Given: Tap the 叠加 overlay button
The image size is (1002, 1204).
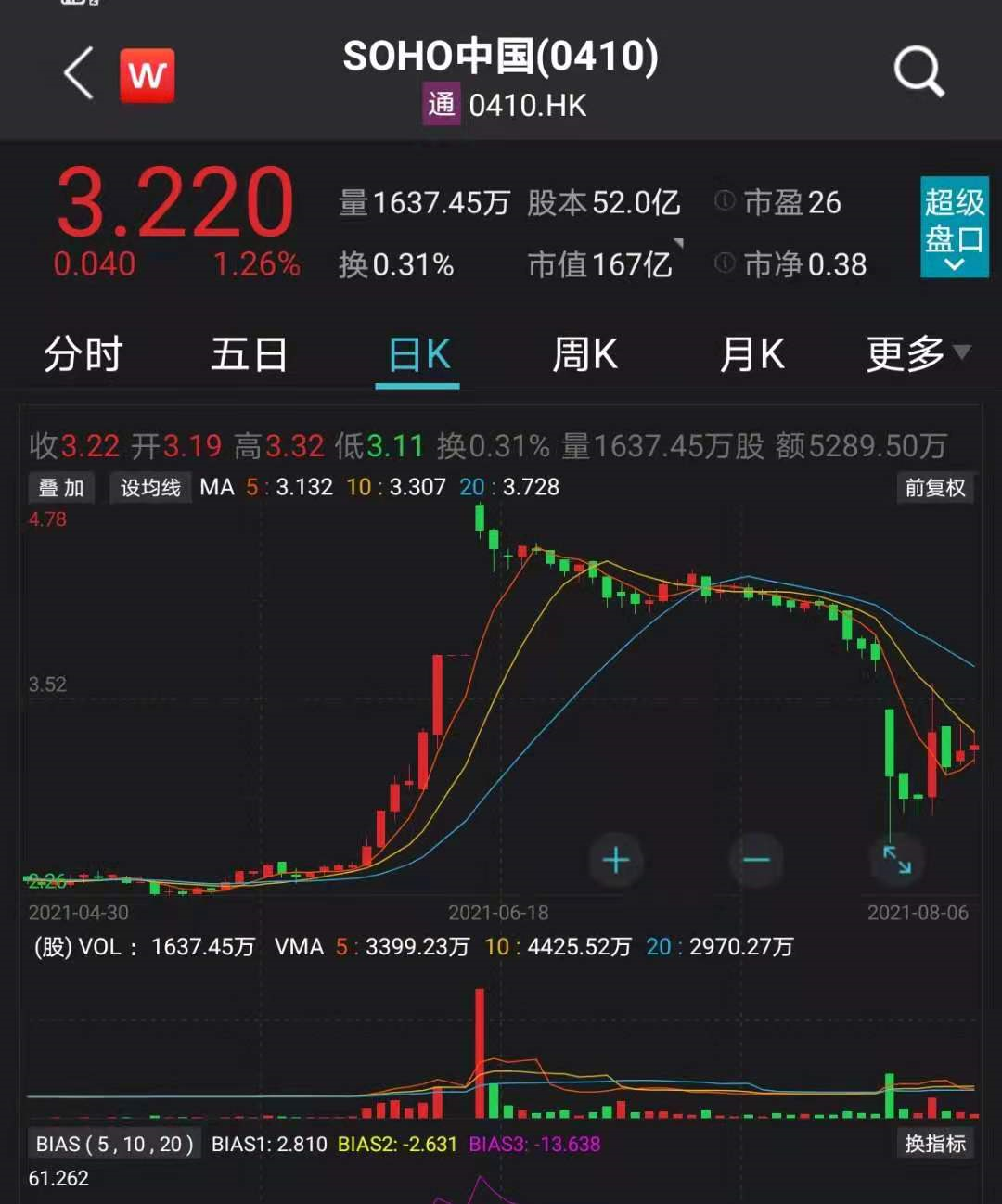Looking at the screenshot, I should 61,487.
